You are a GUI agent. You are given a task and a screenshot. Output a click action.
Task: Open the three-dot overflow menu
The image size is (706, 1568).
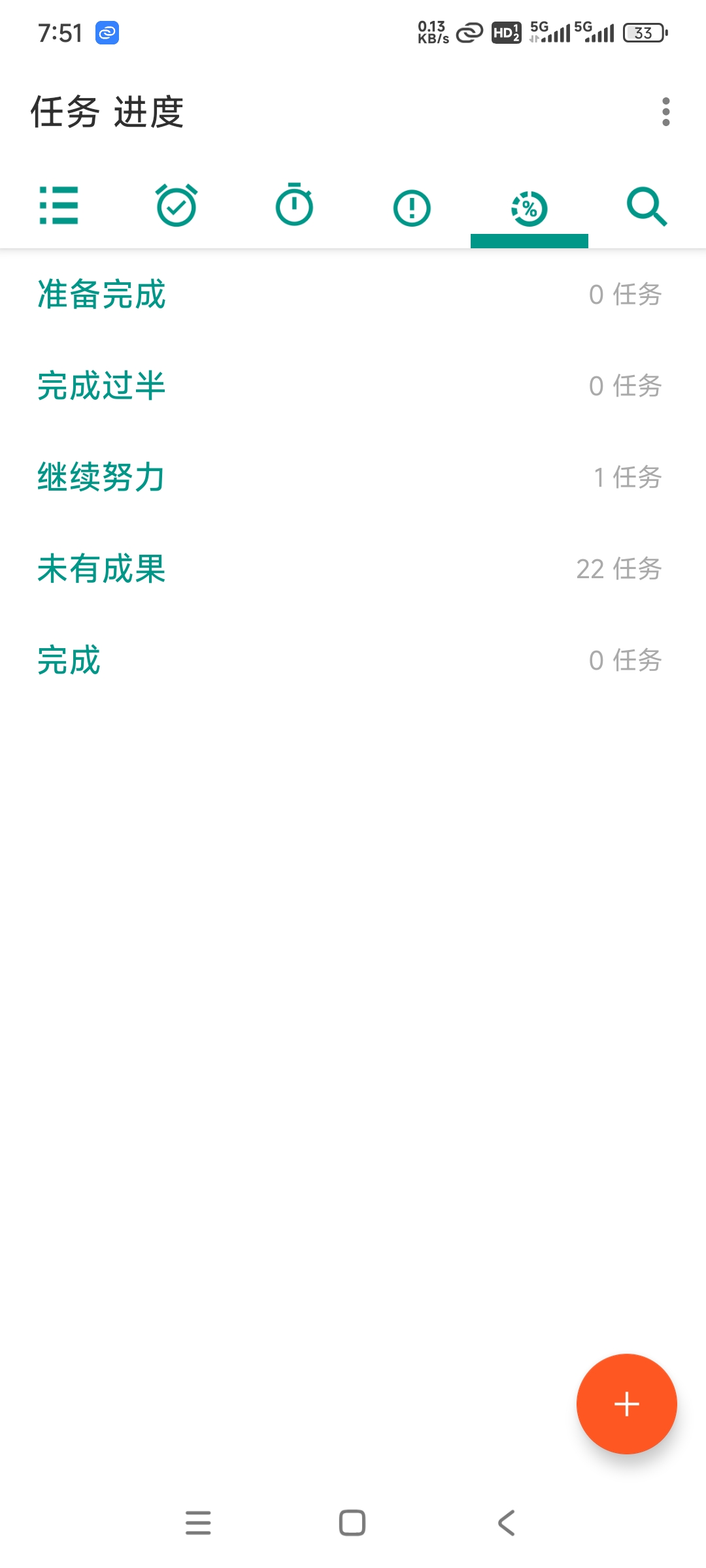tap(665, 112)
